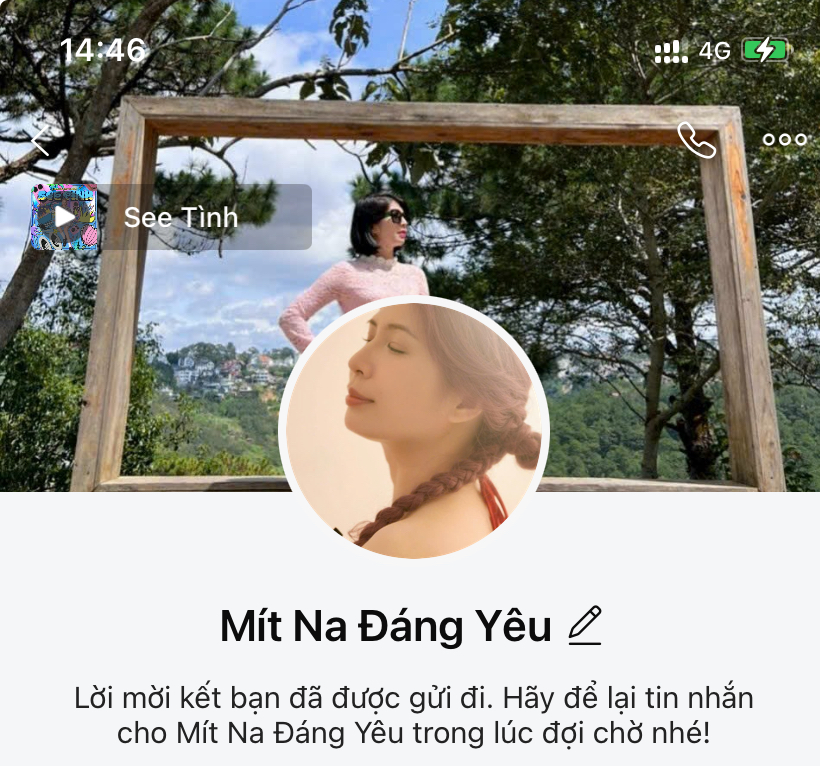Viewport: 820px width, 766px height.
Task: Open the round profile picture
Action: point(414,428)
